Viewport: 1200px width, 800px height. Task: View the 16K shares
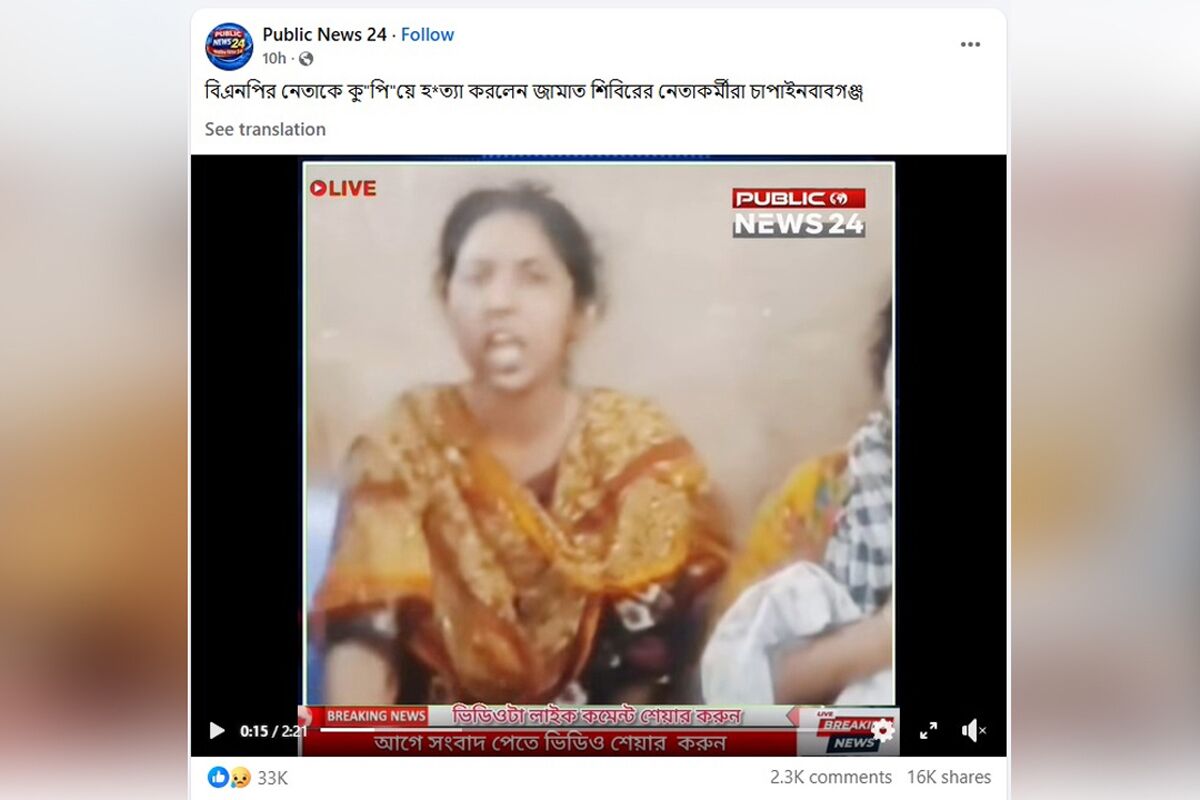tap(949, 777)
